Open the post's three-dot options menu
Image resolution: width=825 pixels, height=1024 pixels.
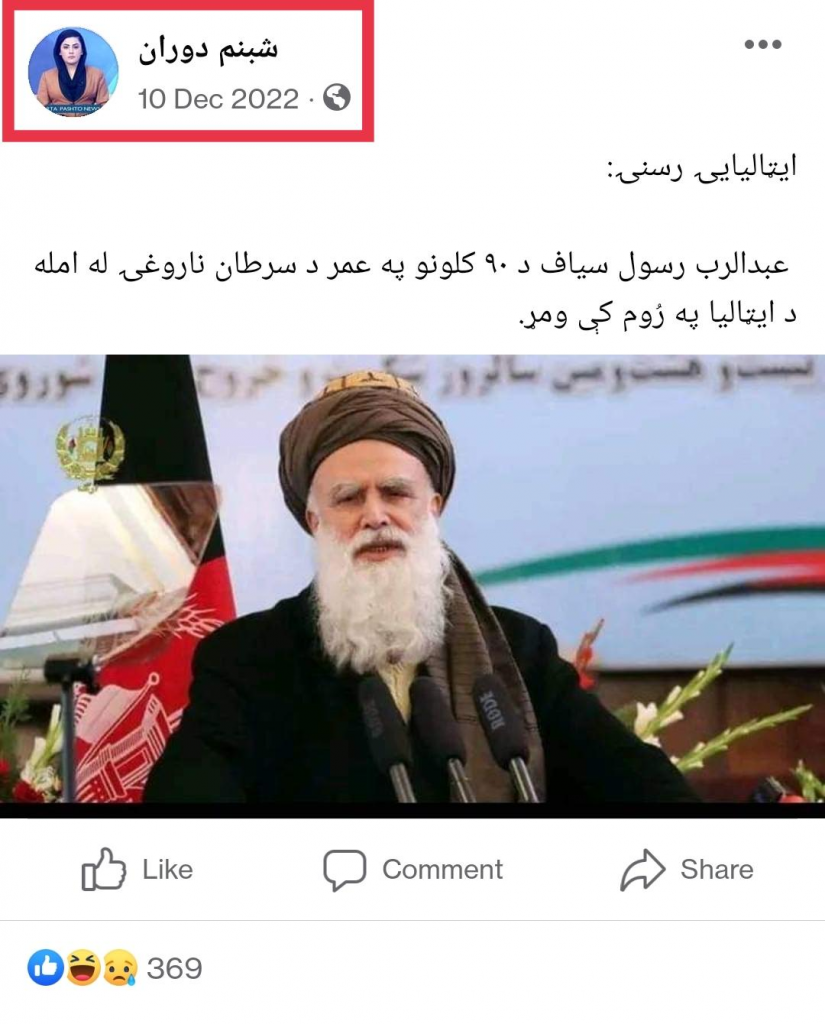point(763,45)
